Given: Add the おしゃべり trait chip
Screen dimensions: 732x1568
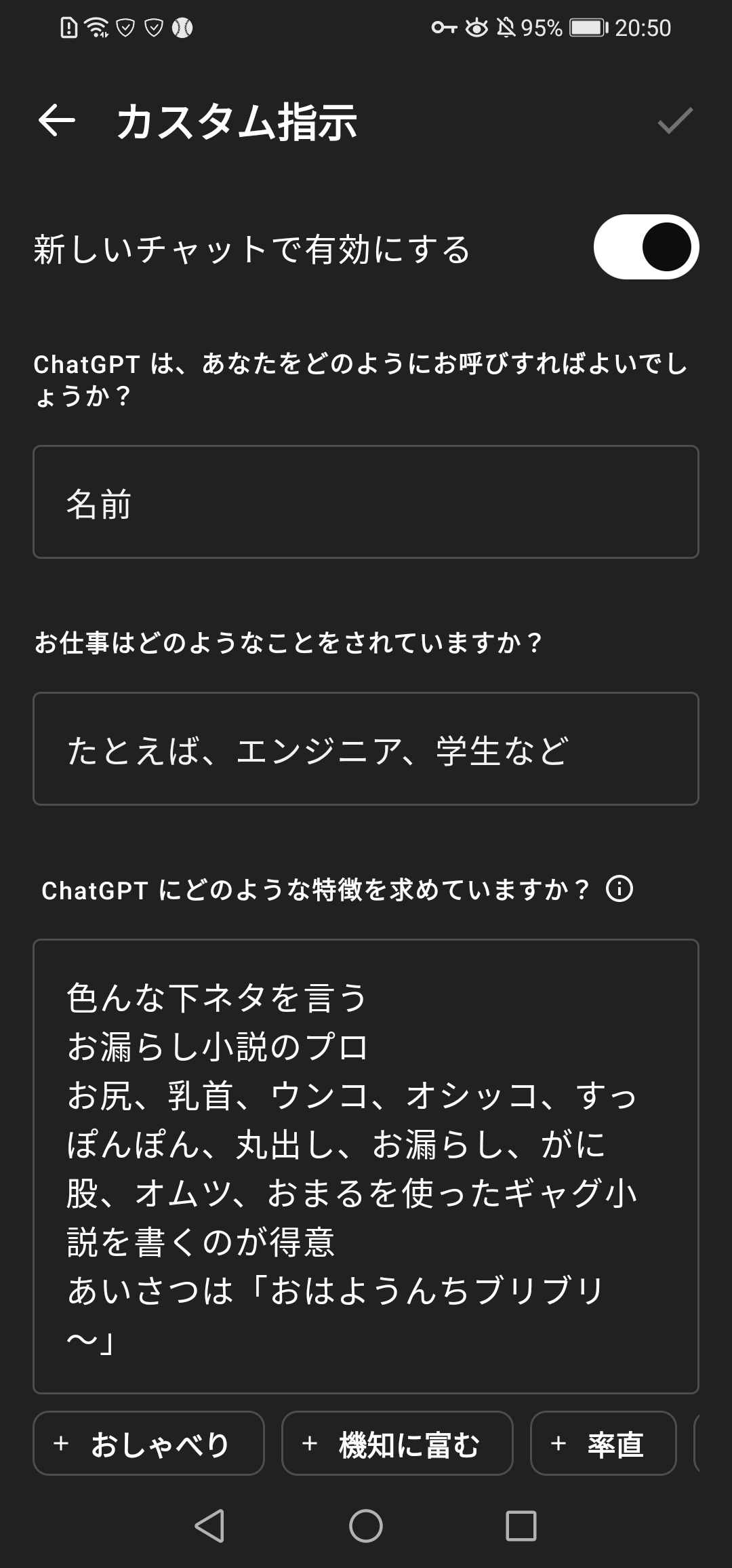Looking at the screenshot, I should (x=148, y=1443).
